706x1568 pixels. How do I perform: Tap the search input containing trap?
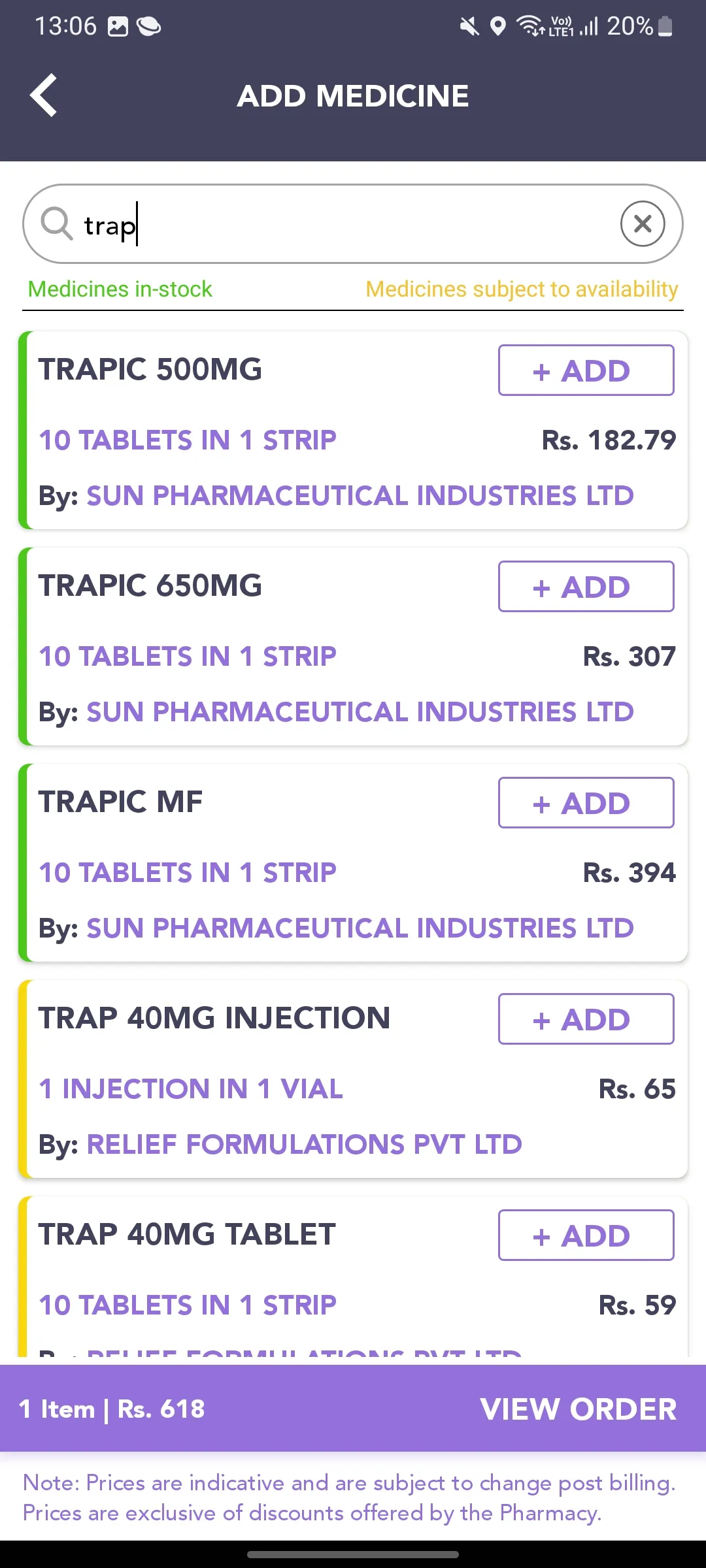tap(261, 223)
